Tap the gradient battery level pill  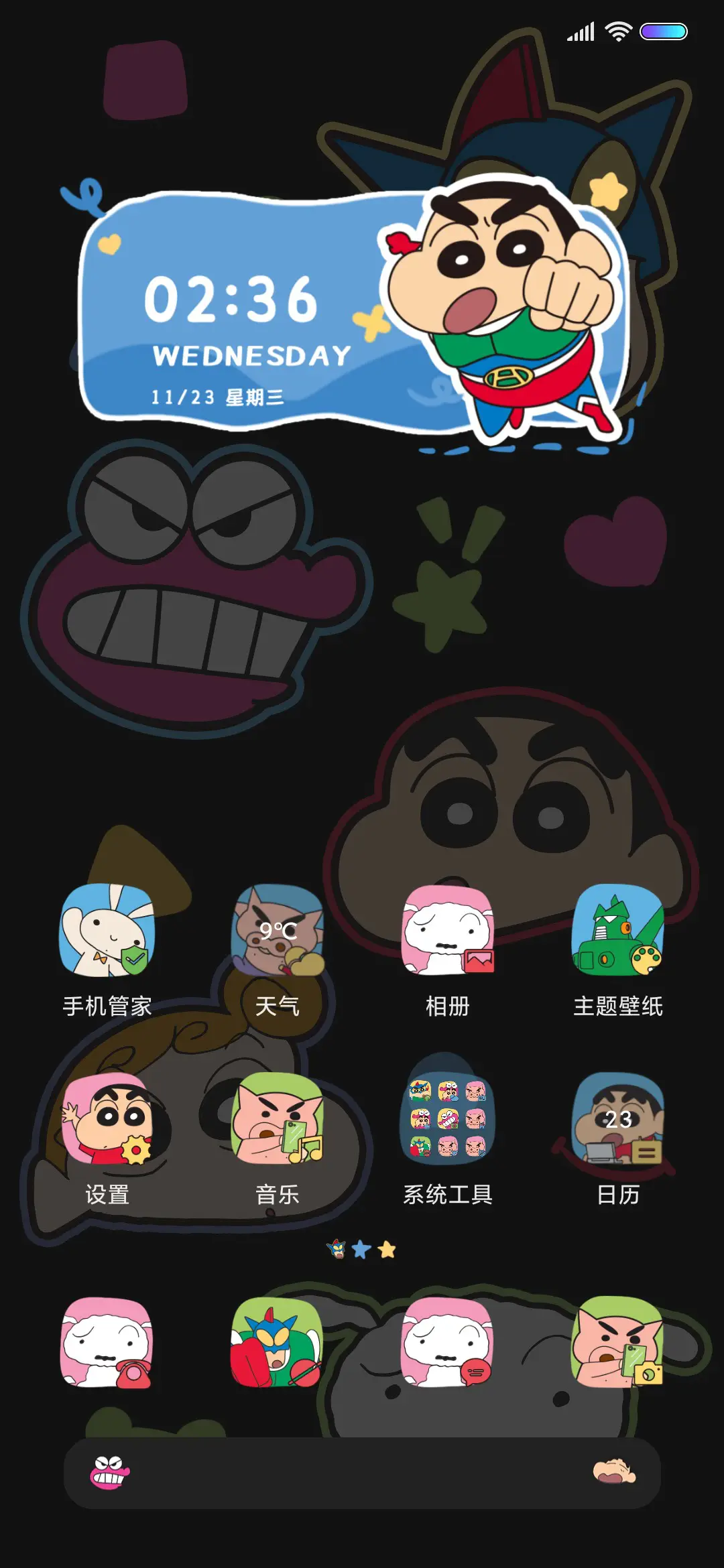tap(664, 29)
